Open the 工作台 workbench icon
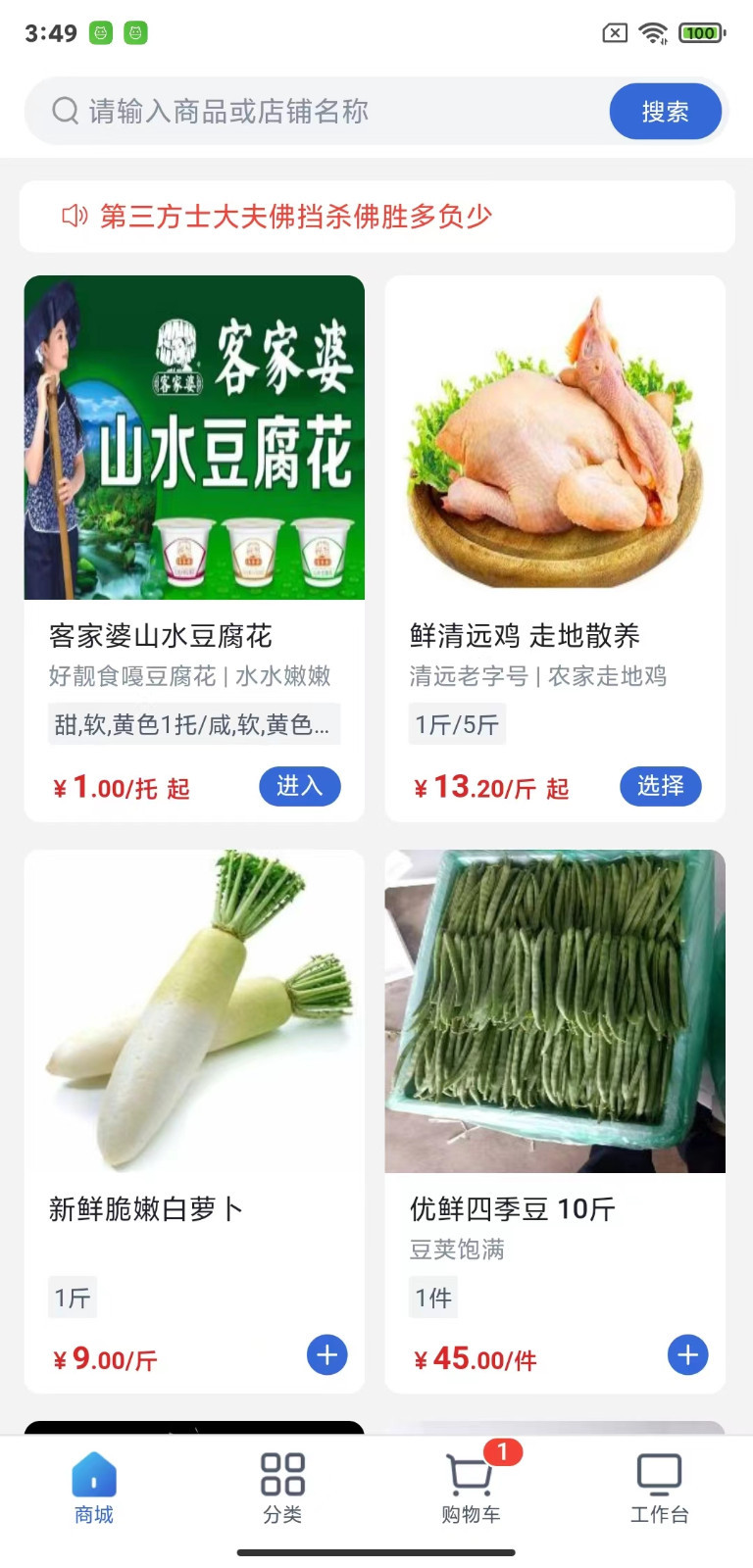 (657, 1473)
